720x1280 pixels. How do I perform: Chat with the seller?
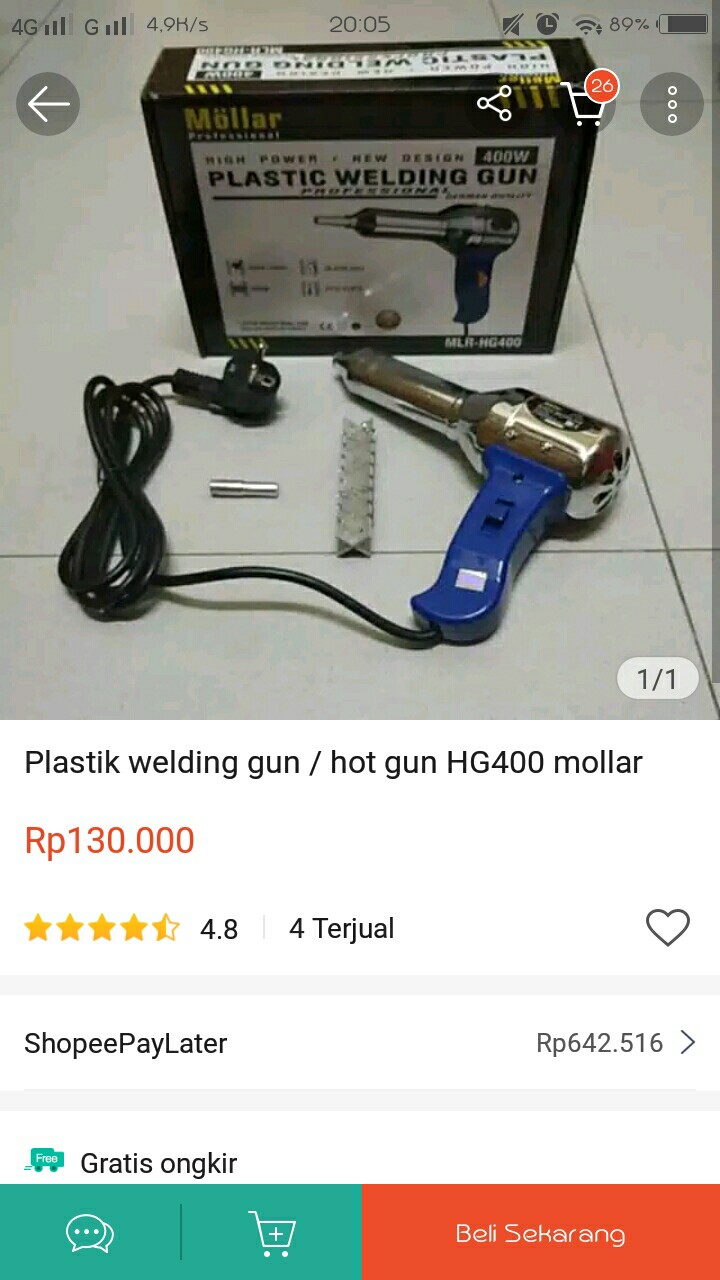coord(90,1232)
